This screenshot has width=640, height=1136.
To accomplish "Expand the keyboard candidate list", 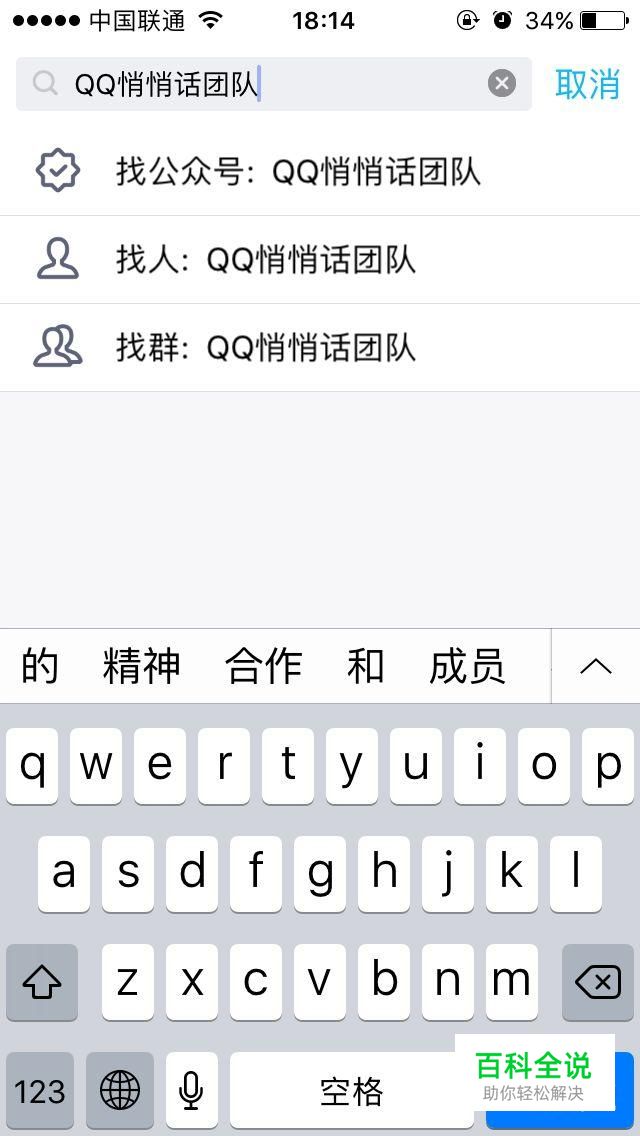I will [596, 667].
